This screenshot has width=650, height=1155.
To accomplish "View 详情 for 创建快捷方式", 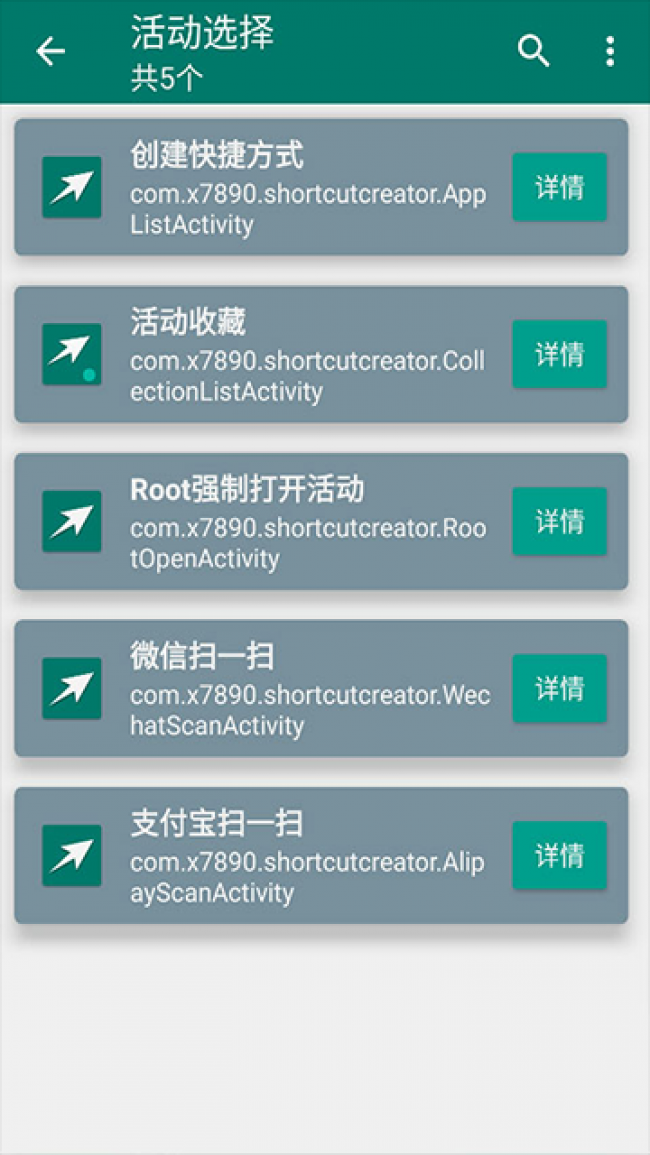I will pos(559,187).
